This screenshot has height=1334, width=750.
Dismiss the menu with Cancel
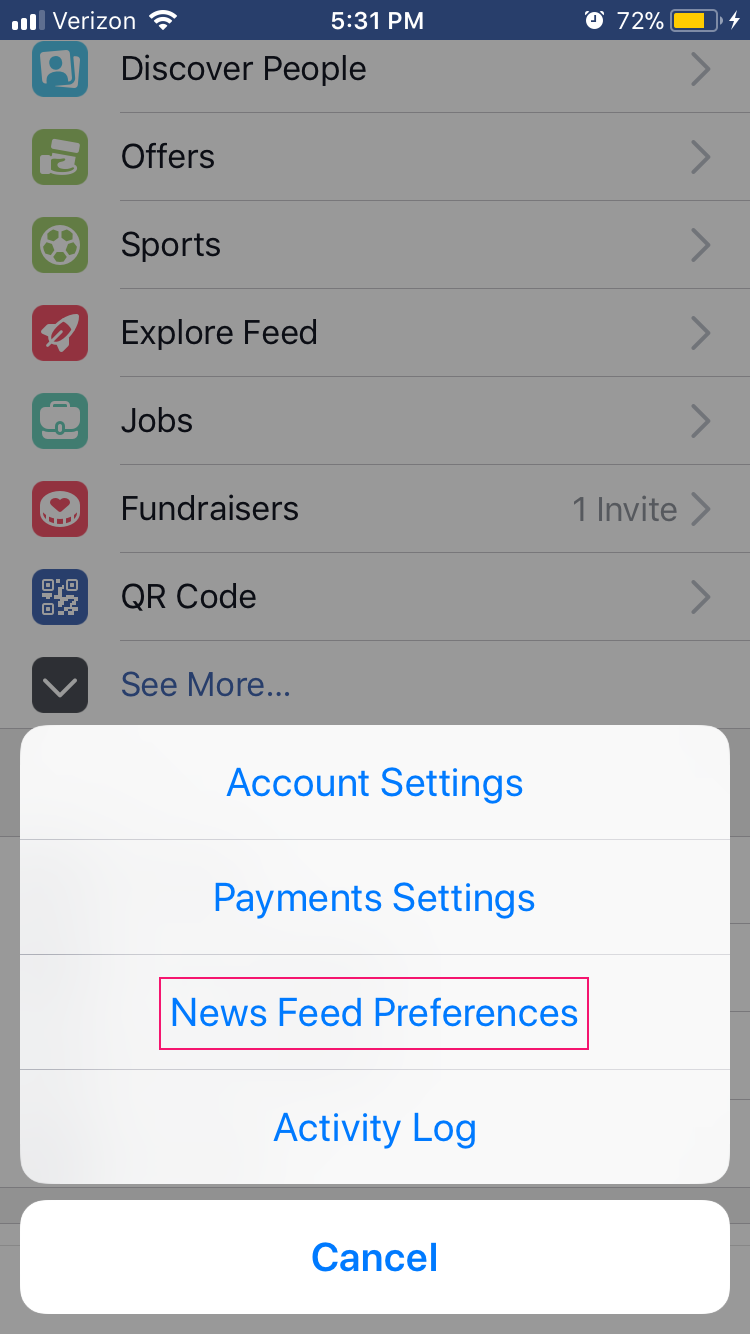tap(375, 1257)
